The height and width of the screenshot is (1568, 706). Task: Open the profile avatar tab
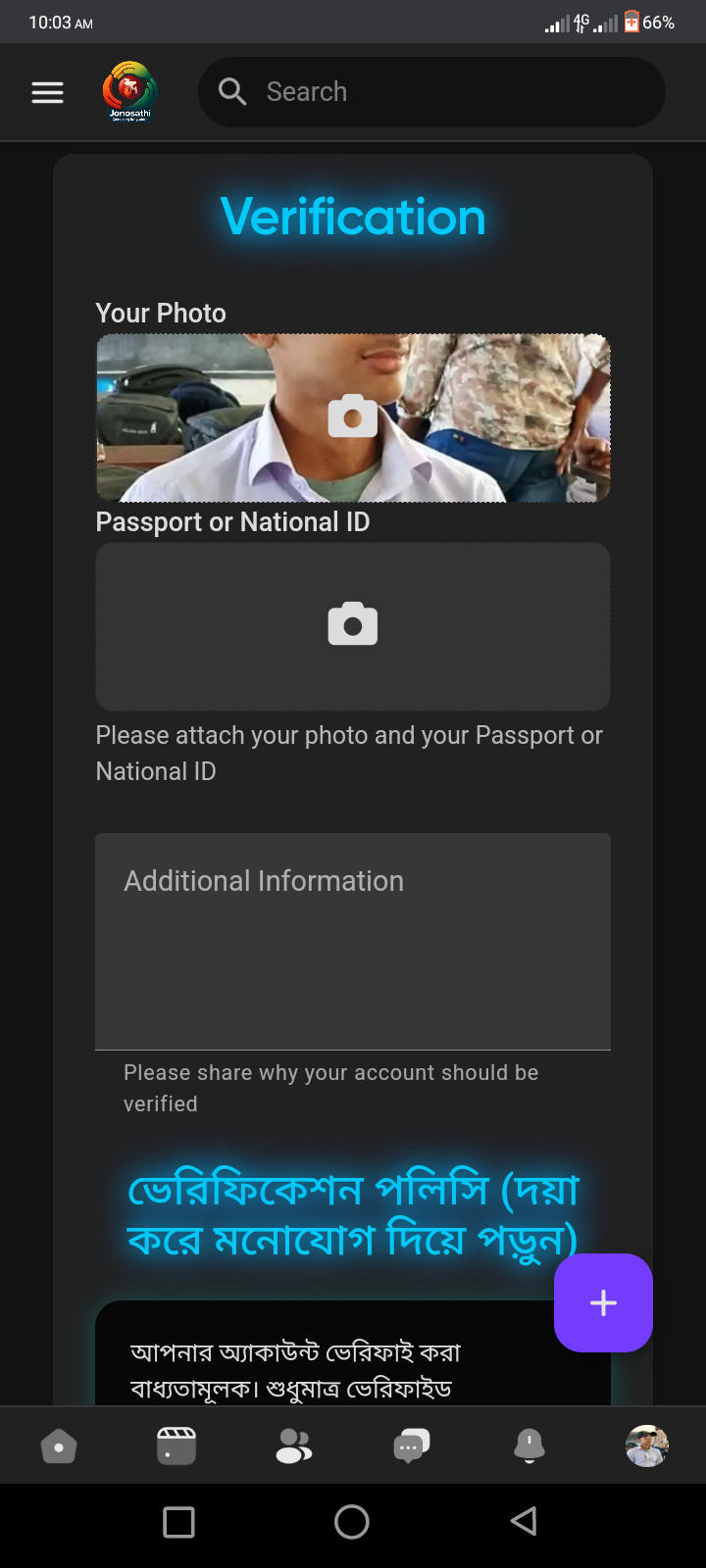pos(647,1446)
